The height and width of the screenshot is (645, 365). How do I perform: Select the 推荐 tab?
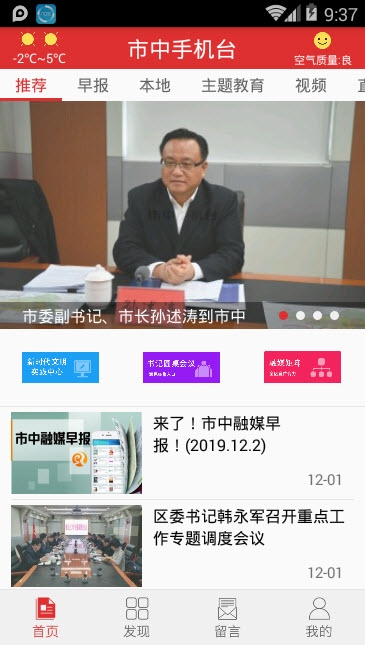coord(31,85)
